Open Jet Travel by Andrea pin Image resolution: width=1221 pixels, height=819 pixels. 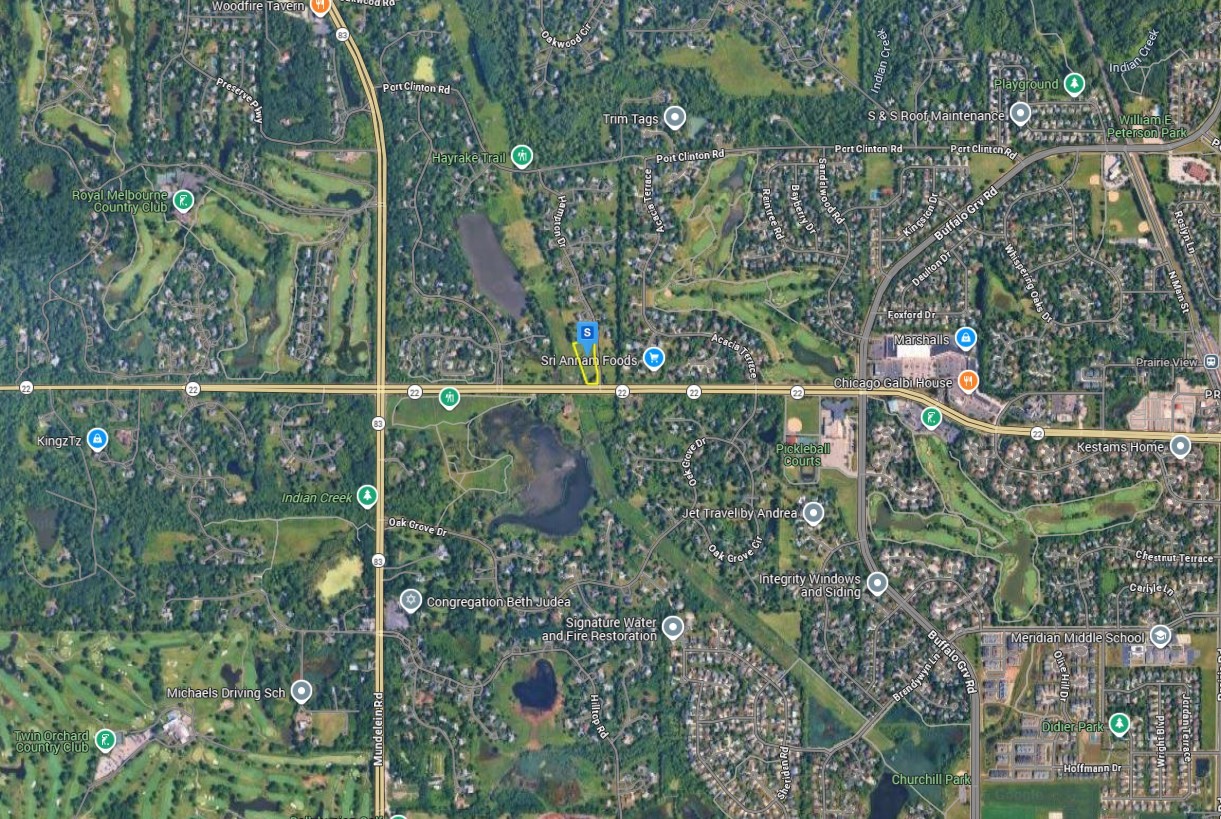pyautogui.click(x=814, y=514)
